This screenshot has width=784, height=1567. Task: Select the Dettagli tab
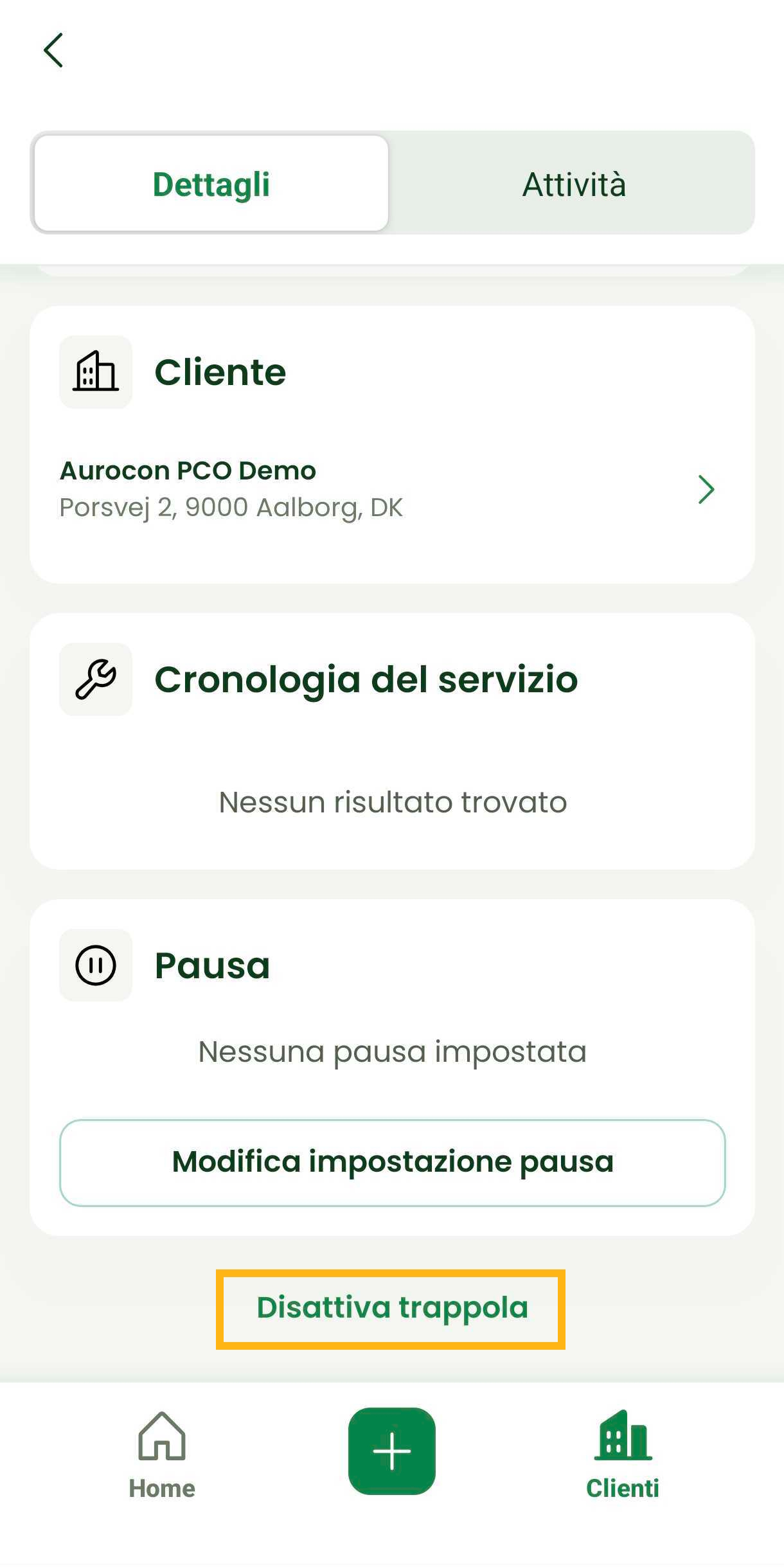[211, 184]
